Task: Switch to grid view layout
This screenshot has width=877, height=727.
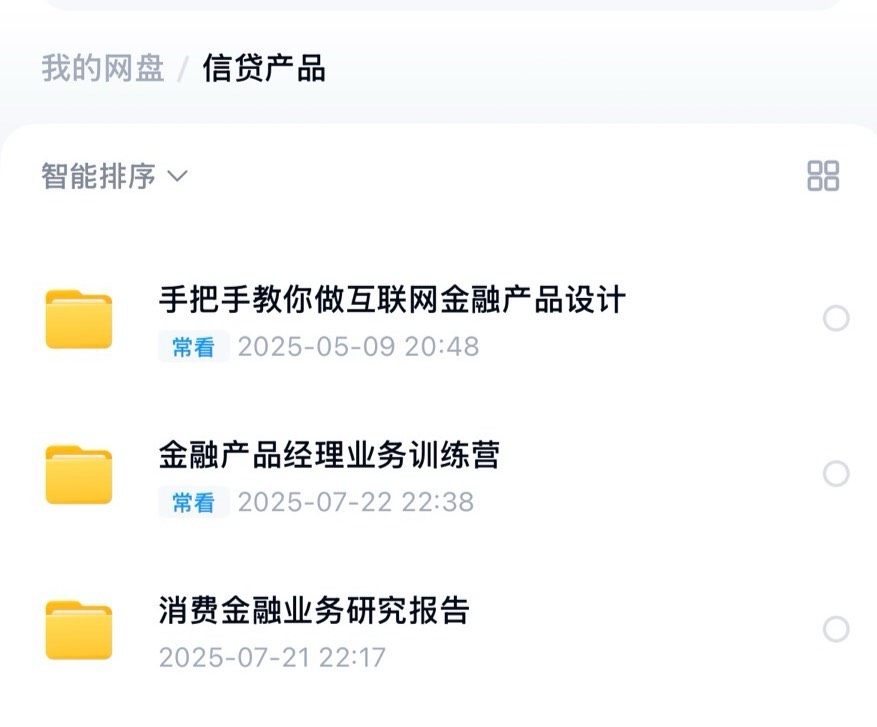Action: [822, 176]
